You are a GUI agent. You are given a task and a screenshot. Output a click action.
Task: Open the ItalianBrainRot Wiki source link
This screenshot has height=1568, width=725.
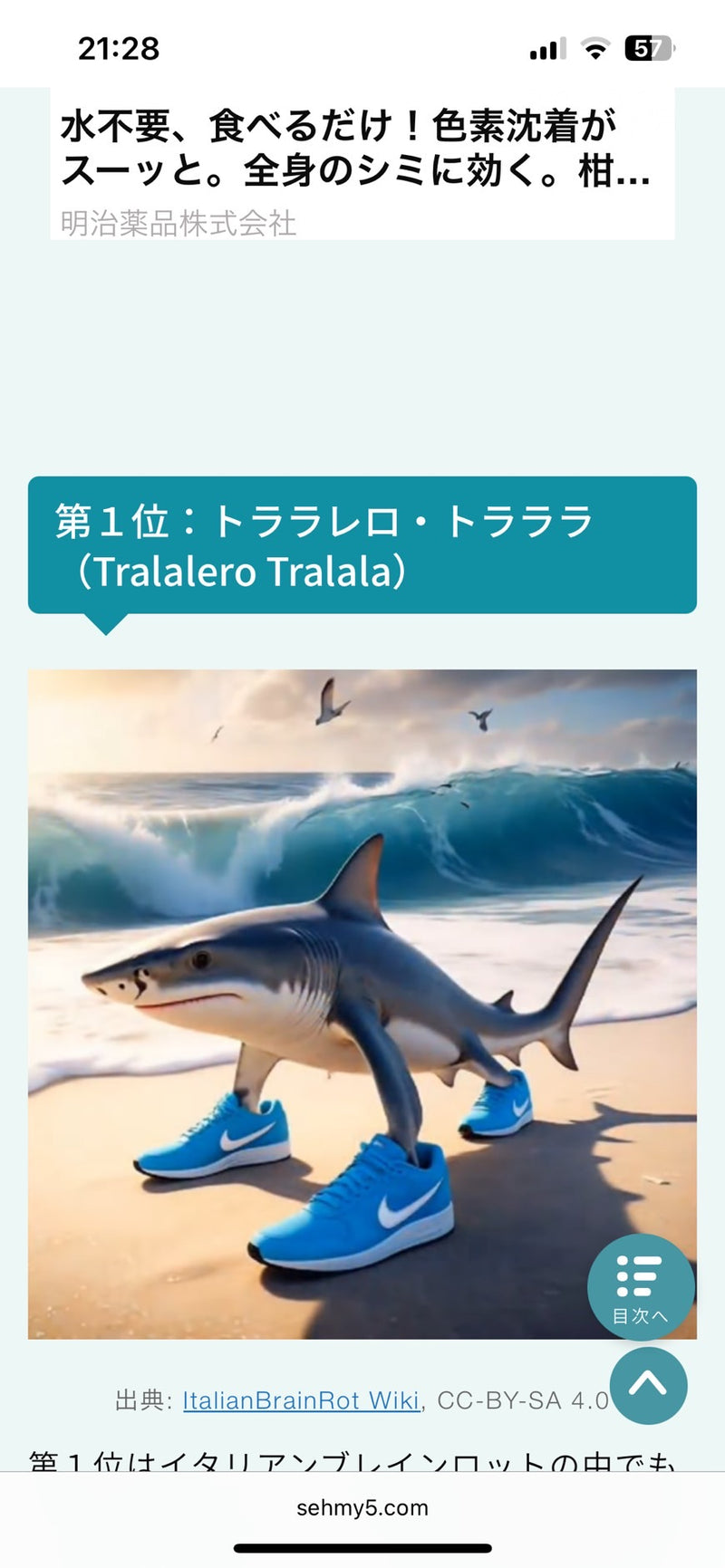pos(301,1400)
